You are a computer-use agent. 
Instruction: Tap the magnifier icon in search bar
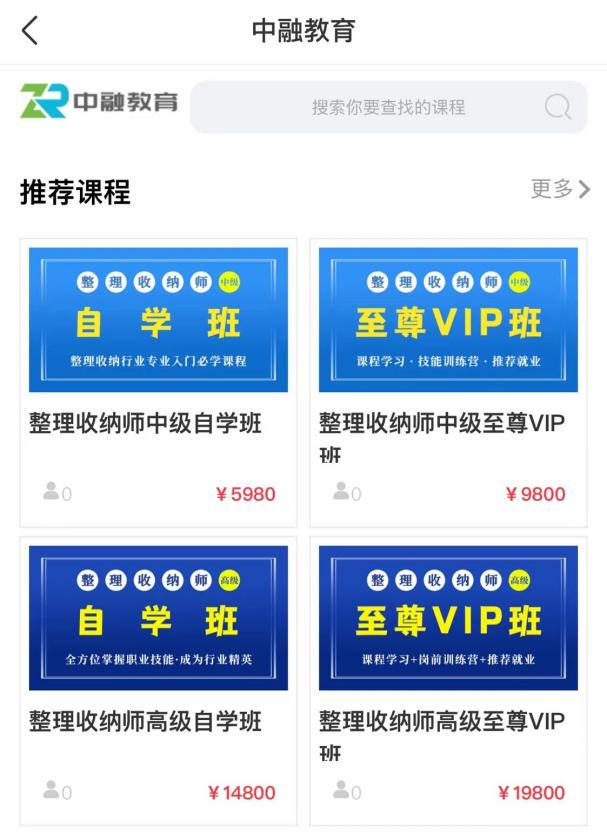558,107
